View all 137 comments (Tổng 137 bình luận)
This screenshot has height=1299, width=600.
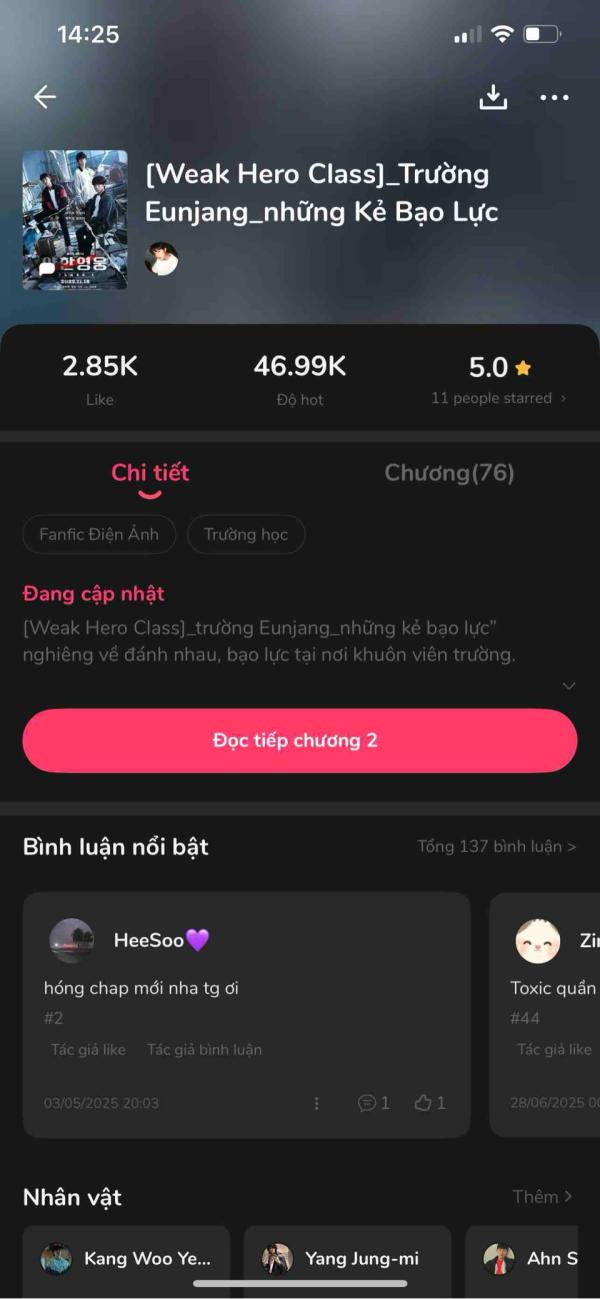tap(497, 847)
